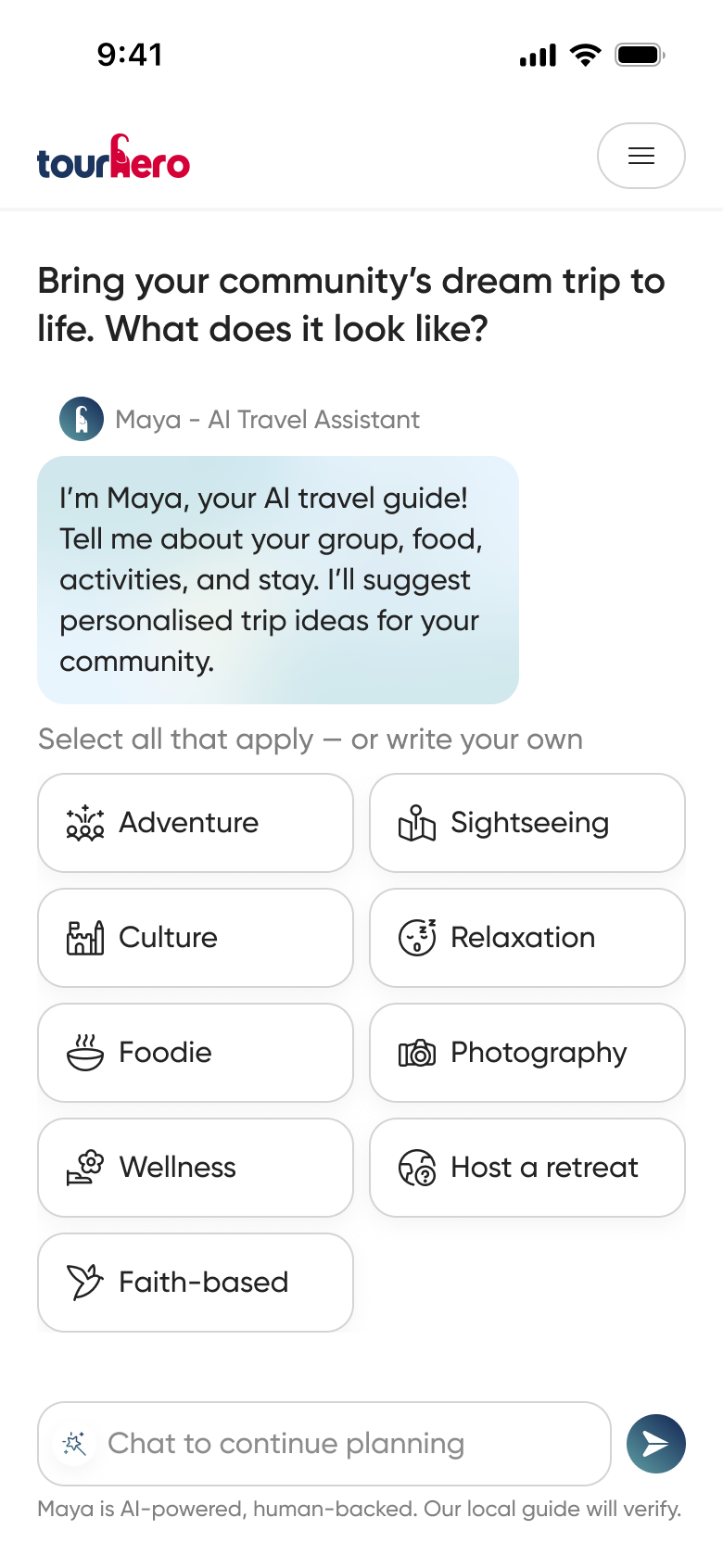This screenshot has height=1568, width=723.
Task: Select Relaxation as a trip style
Action: click(x=527, y=938)
